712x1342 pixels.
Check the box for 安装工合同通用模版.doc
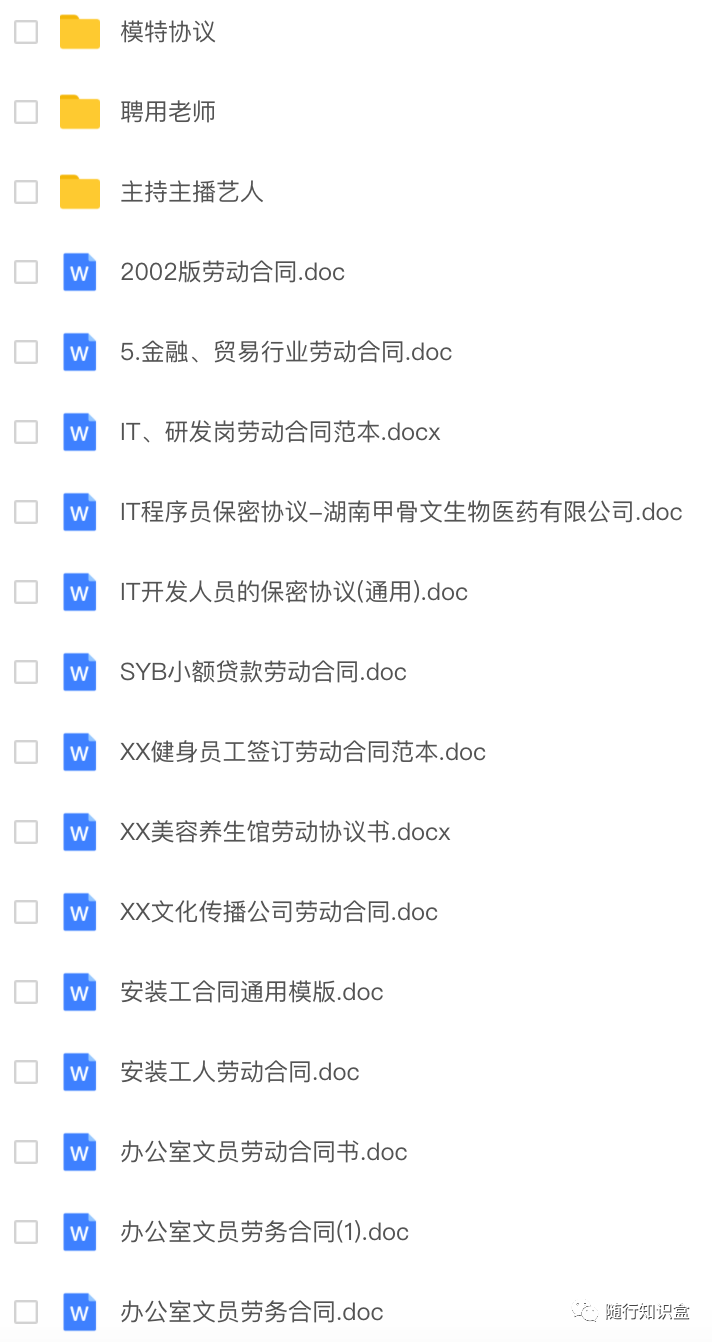pos(26,992)
